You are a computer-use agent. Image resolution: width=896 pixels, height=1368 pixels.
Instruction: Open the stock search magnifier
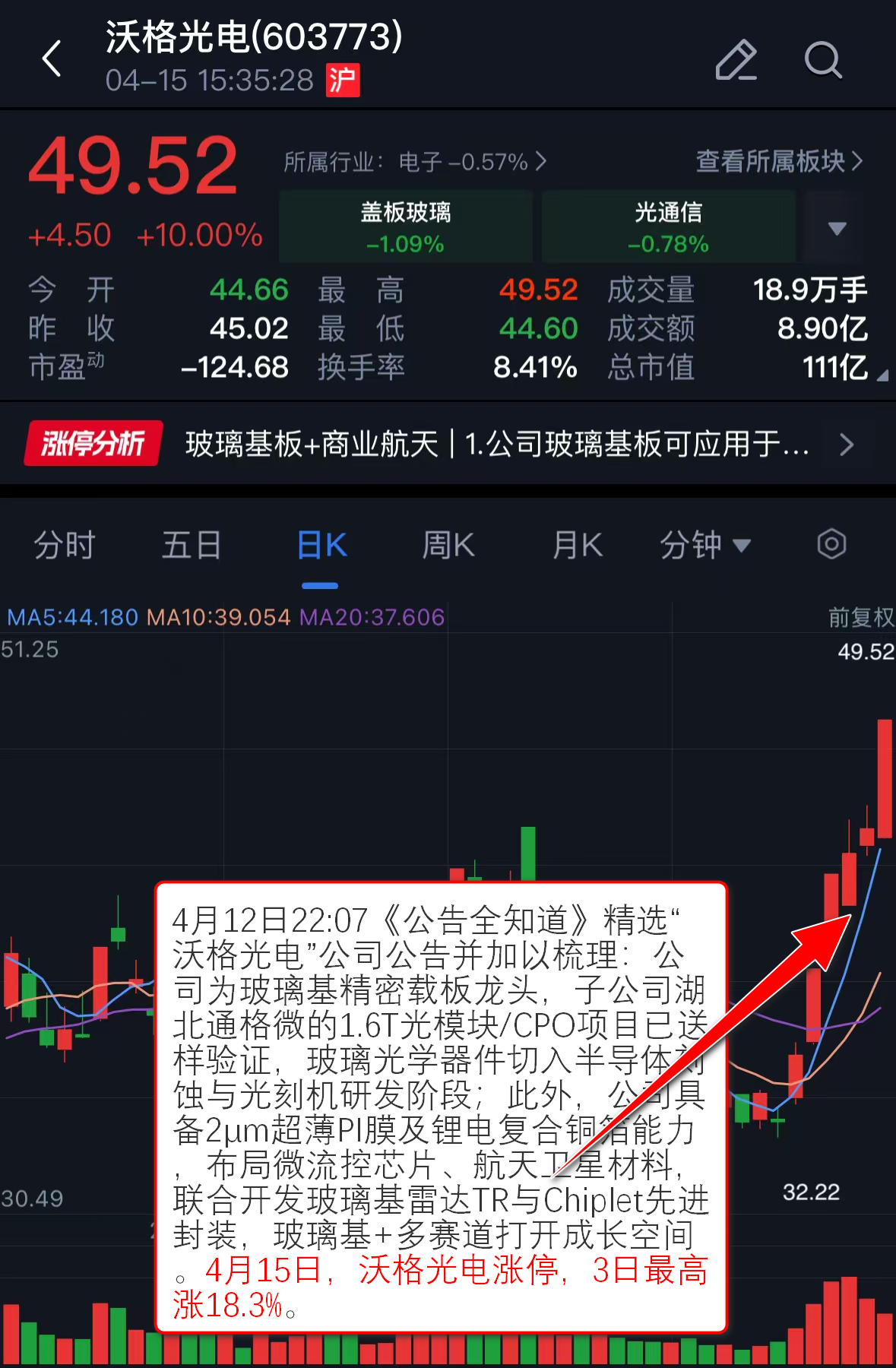point(823,59)
